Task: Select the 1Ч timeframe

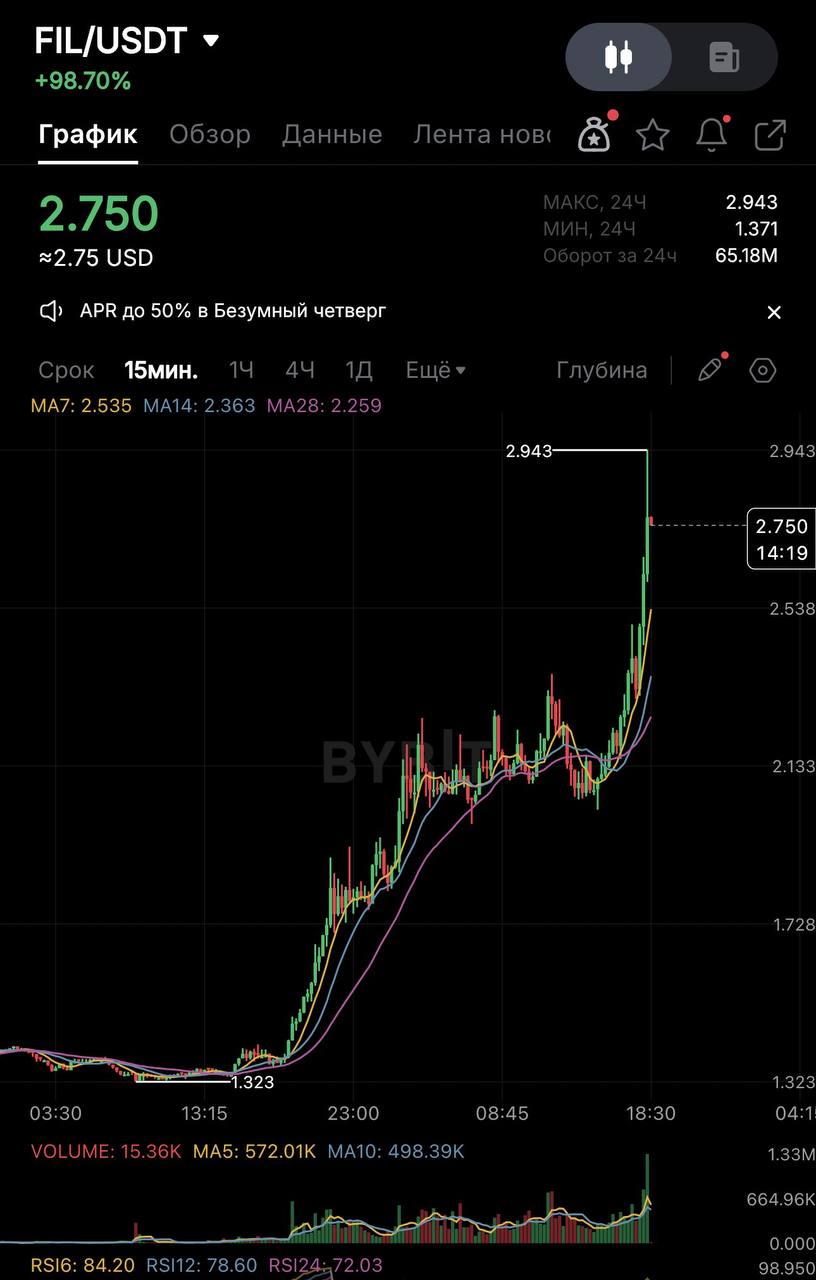Action: 241,370
